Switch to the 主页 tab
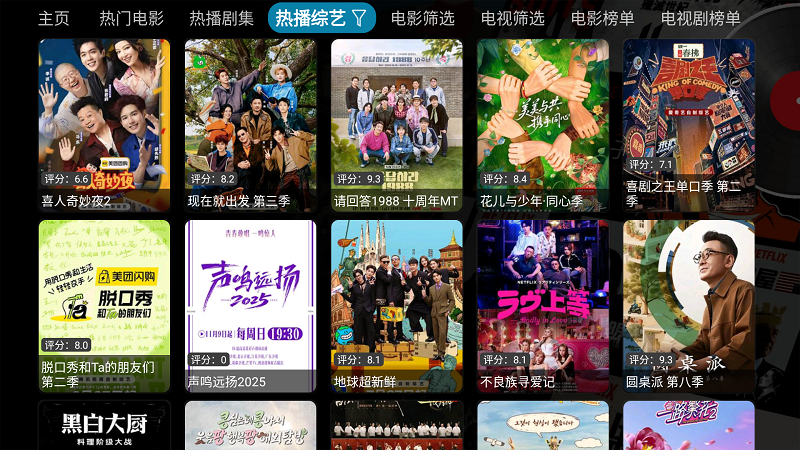800x450 pixels. [x=54, y=18]
